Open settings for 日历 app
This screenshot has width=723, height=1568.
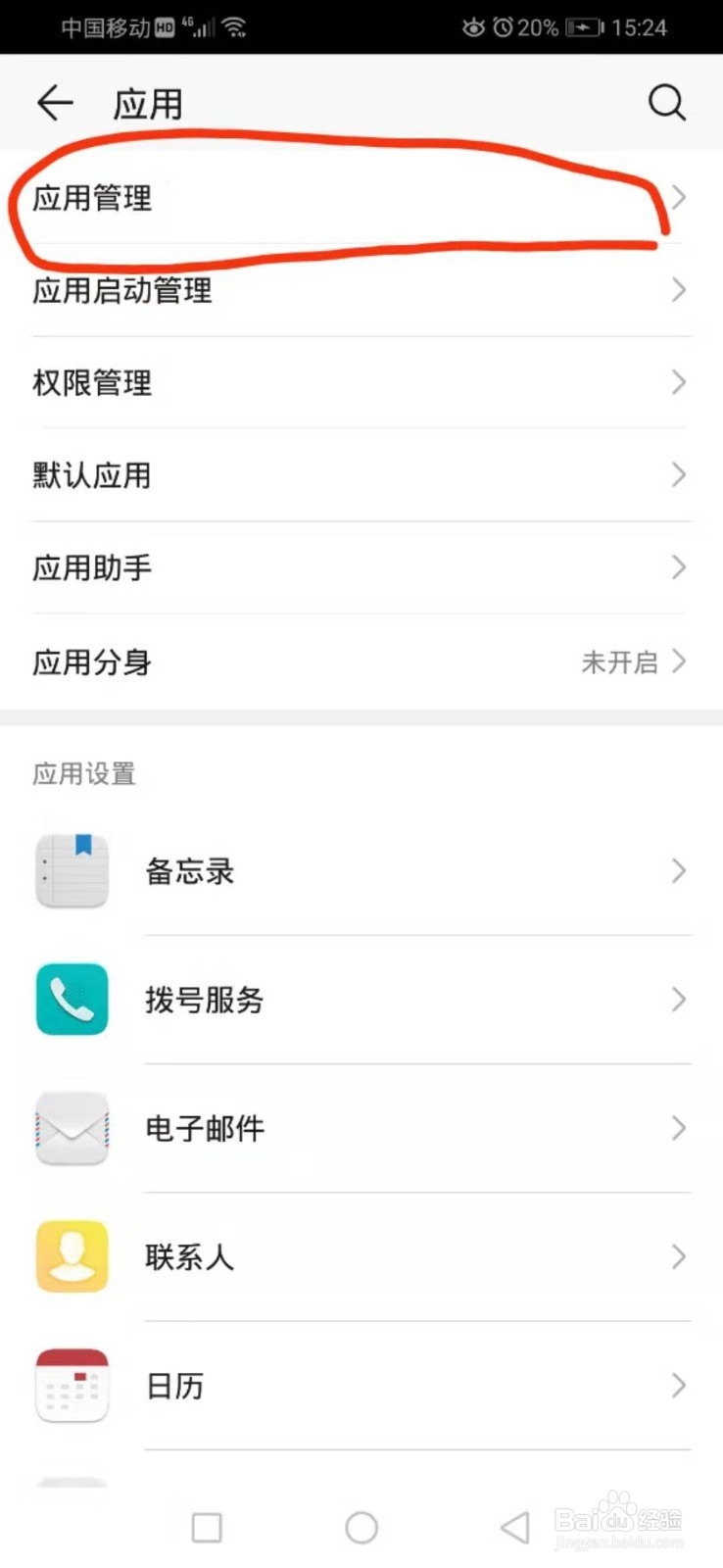tap(361, 1385)
